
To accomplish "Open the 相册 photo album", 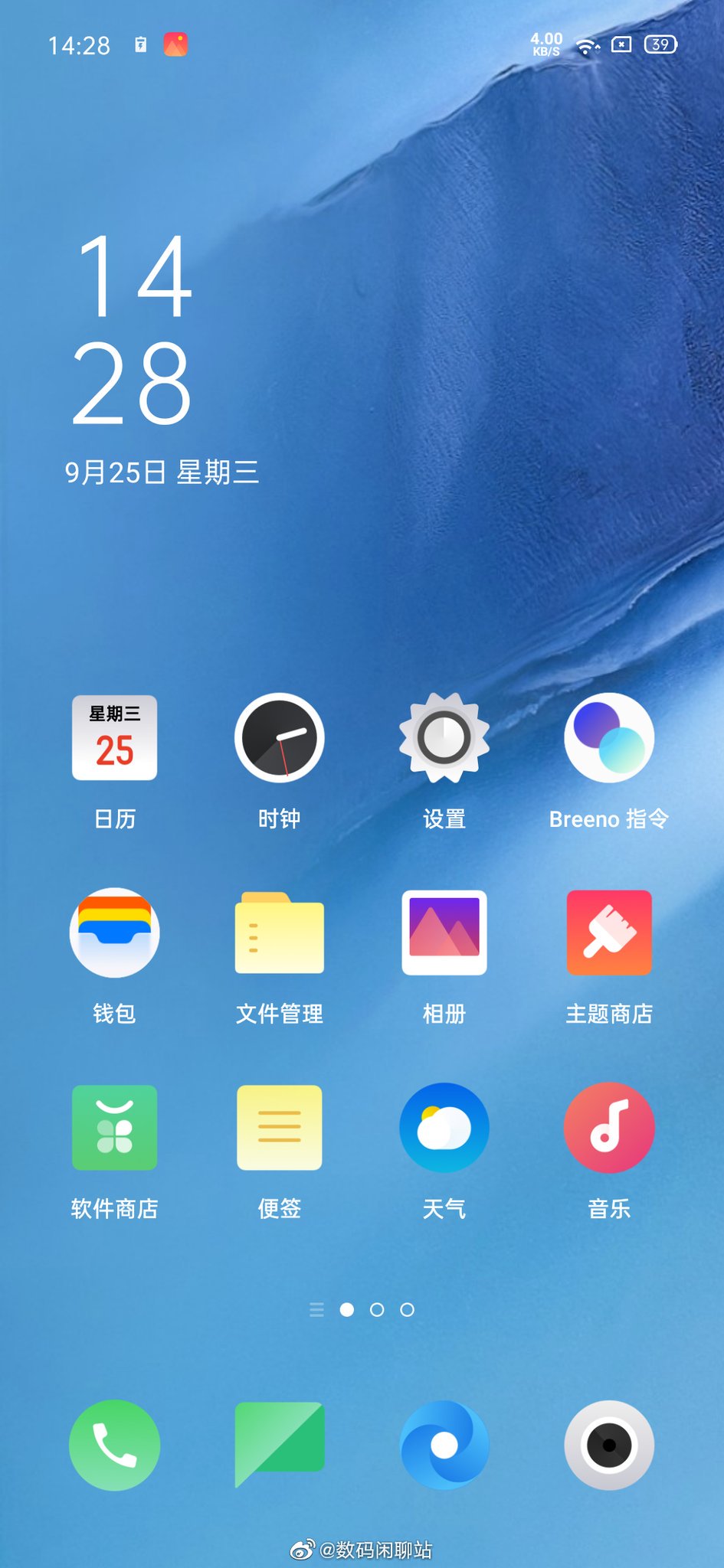I will click(x=444, y=933).
